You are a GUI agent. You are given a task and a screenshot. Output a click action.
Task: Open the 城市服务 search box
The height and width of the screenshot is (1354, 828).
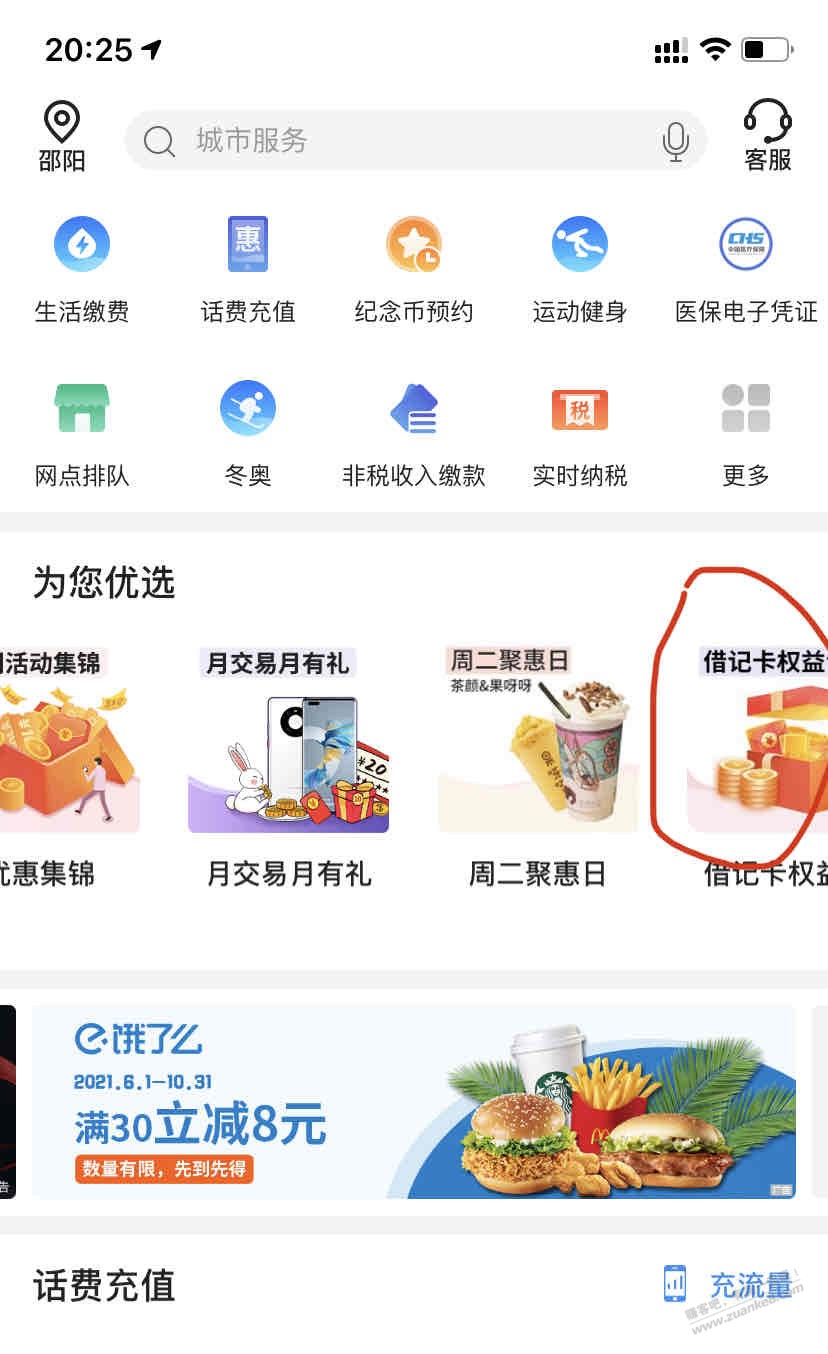coord(400,141)
